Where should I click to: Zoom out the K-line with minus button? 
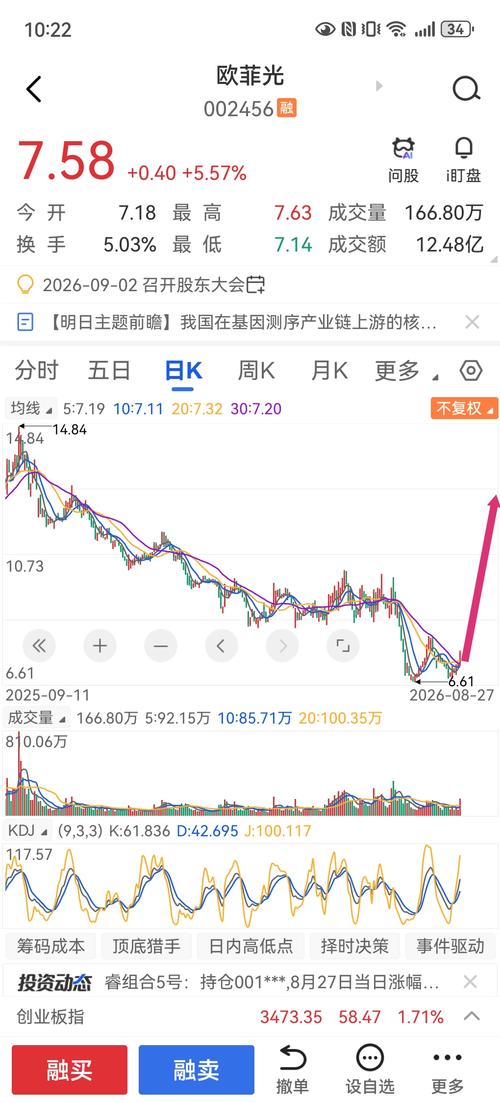pyautogui.click(x=161, y=645)
